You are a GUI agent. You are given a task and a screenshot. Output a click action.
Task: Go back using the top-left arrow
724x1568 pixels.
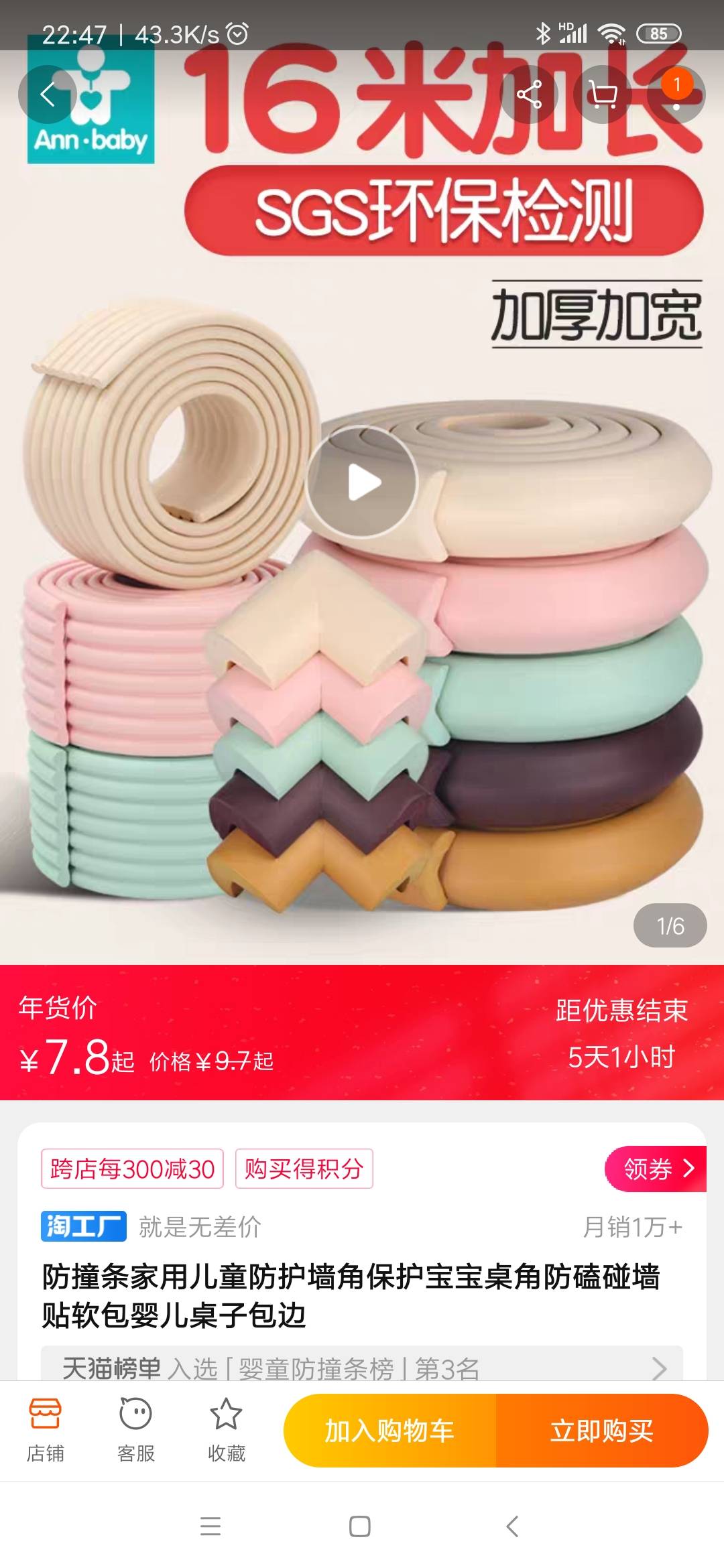(47, 94)
